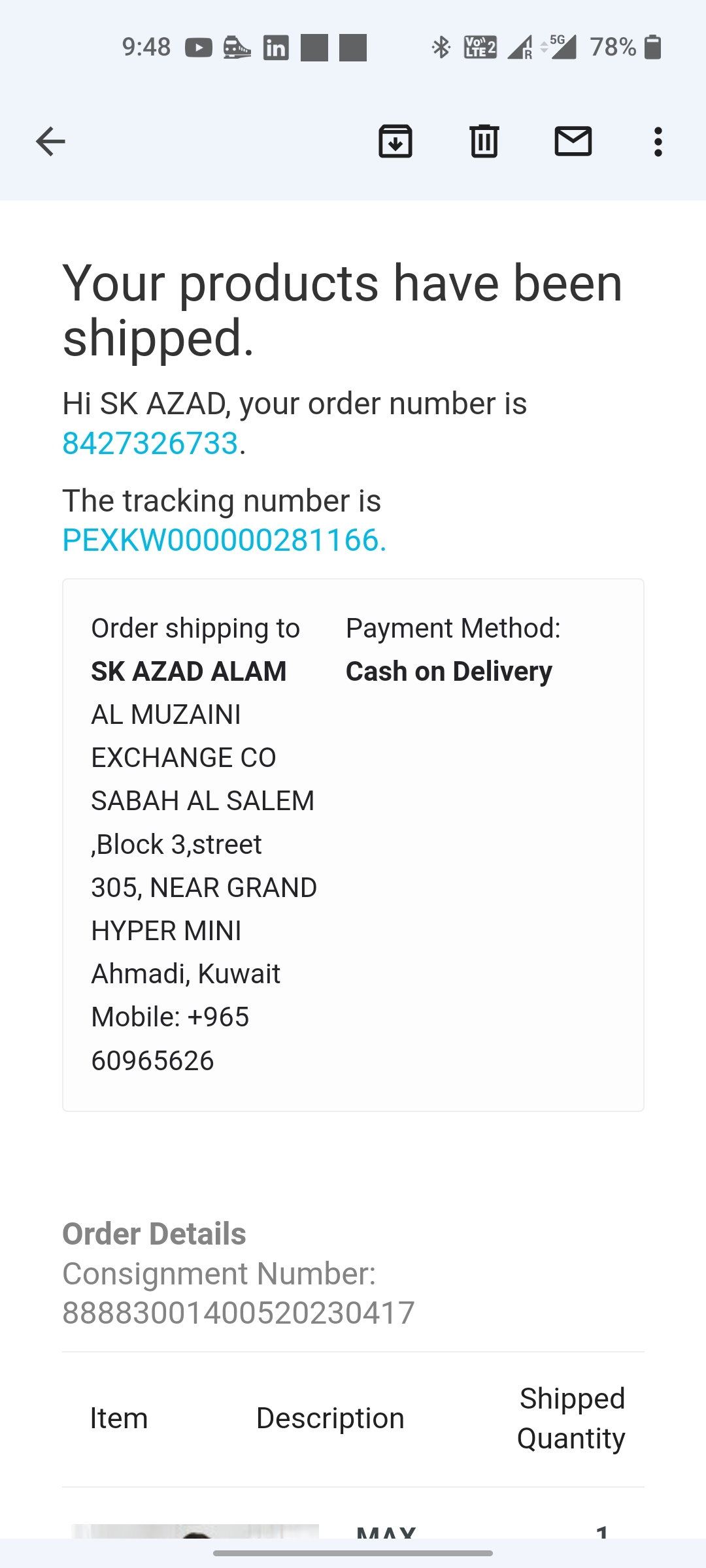706x1568 pixels.
Task: Open the overflow menu
Action: coord(658,142)
